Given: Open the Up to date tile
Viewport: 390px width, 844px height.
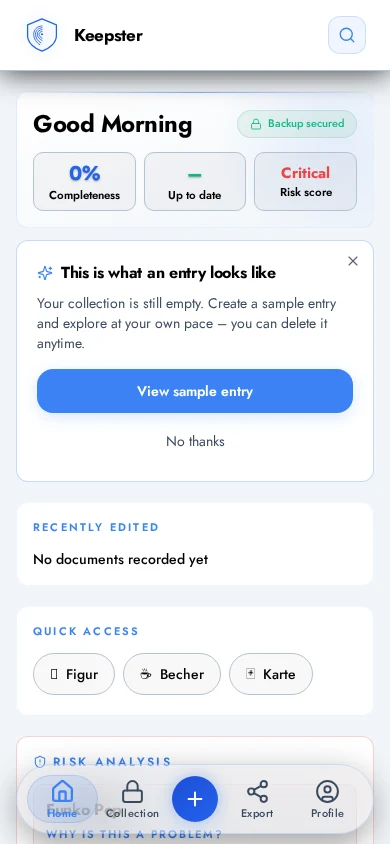Looking at the screenshot, I should tap(195, 181).
